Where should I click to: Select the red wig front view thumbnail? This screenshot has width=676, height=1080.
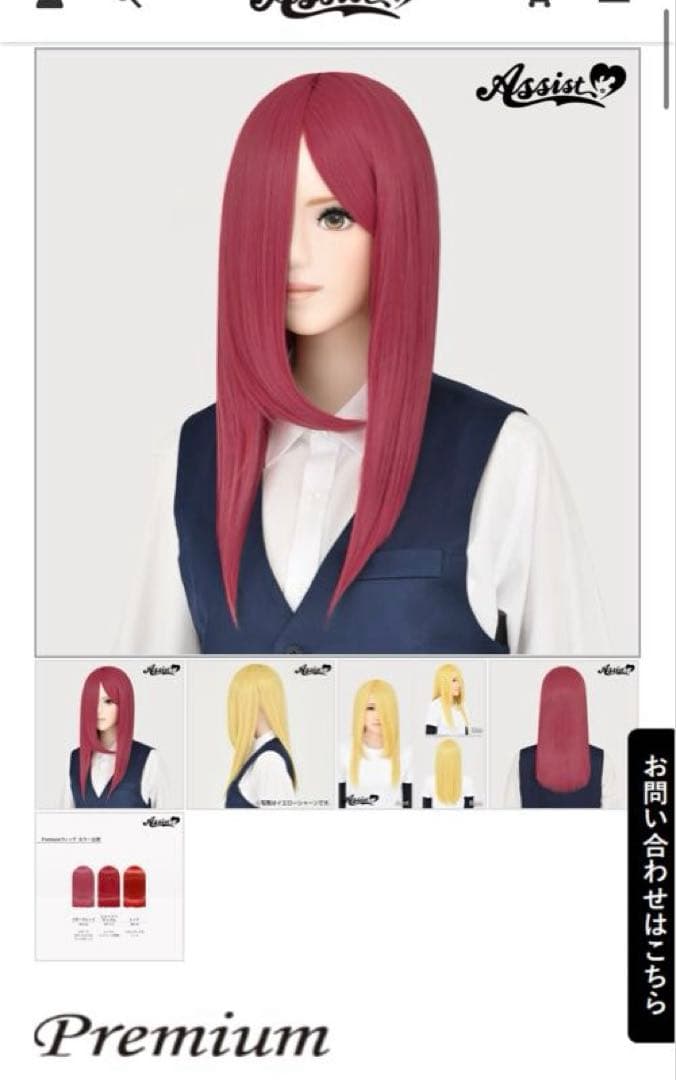coord(110,734)
